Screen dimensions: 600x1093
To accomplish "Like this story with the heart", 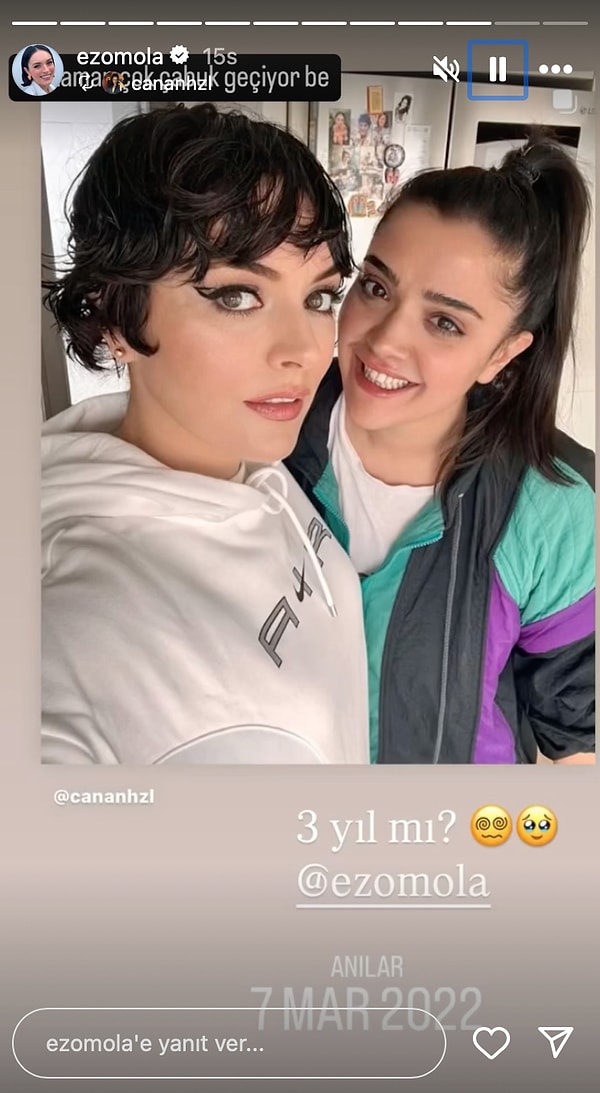I will click(x=491, y=1043).
